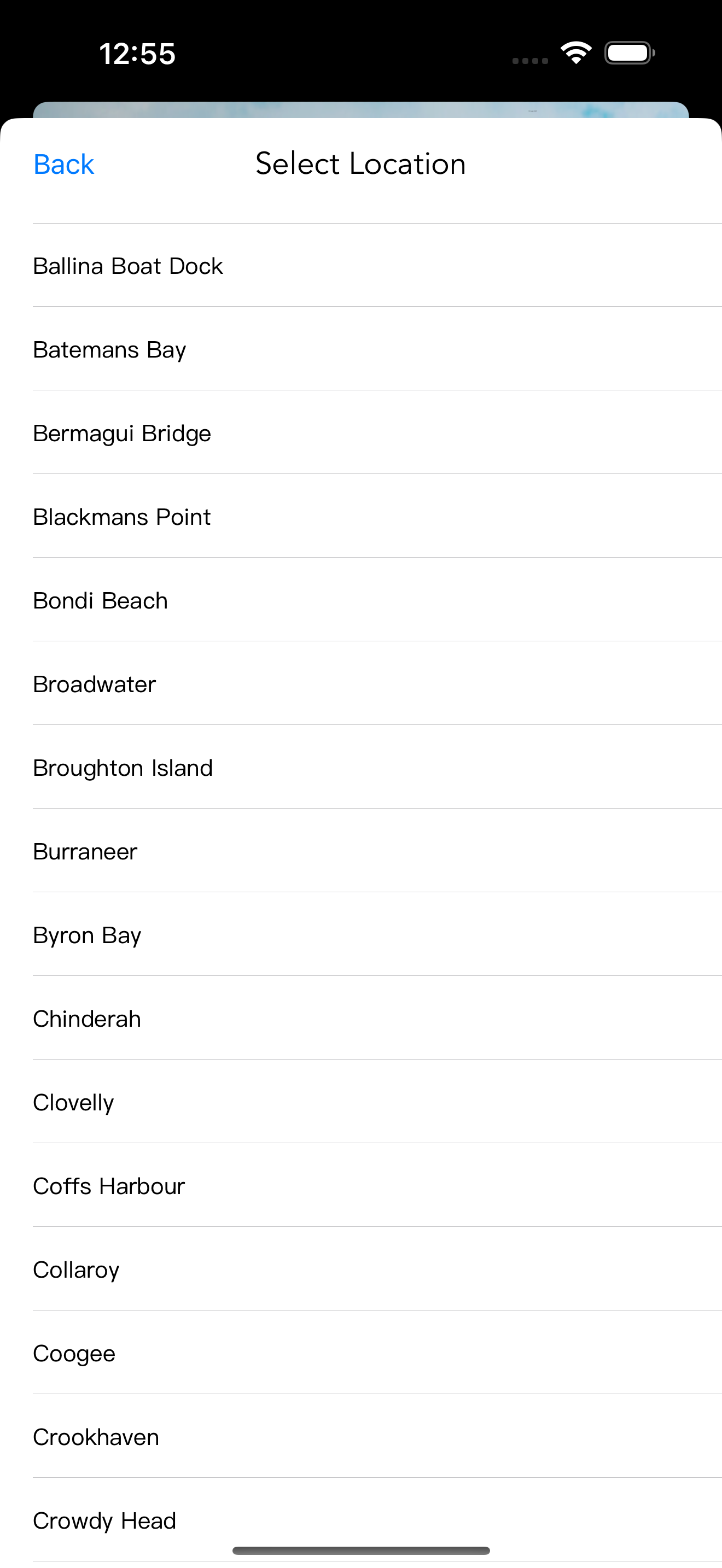Tap the Blackmans Point entry
Screen dimensions: 722x1568
coord(122,516)
